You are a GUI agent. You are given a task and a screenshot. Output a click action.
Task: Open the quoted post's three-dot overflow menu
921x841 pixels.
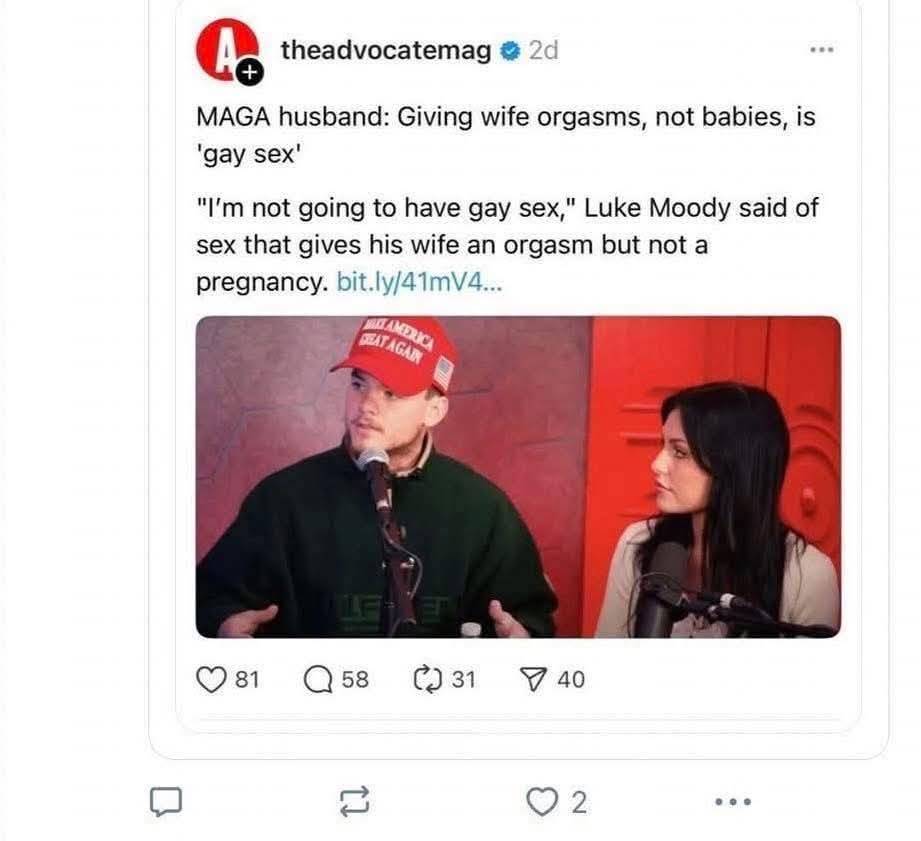coord(820,49)
